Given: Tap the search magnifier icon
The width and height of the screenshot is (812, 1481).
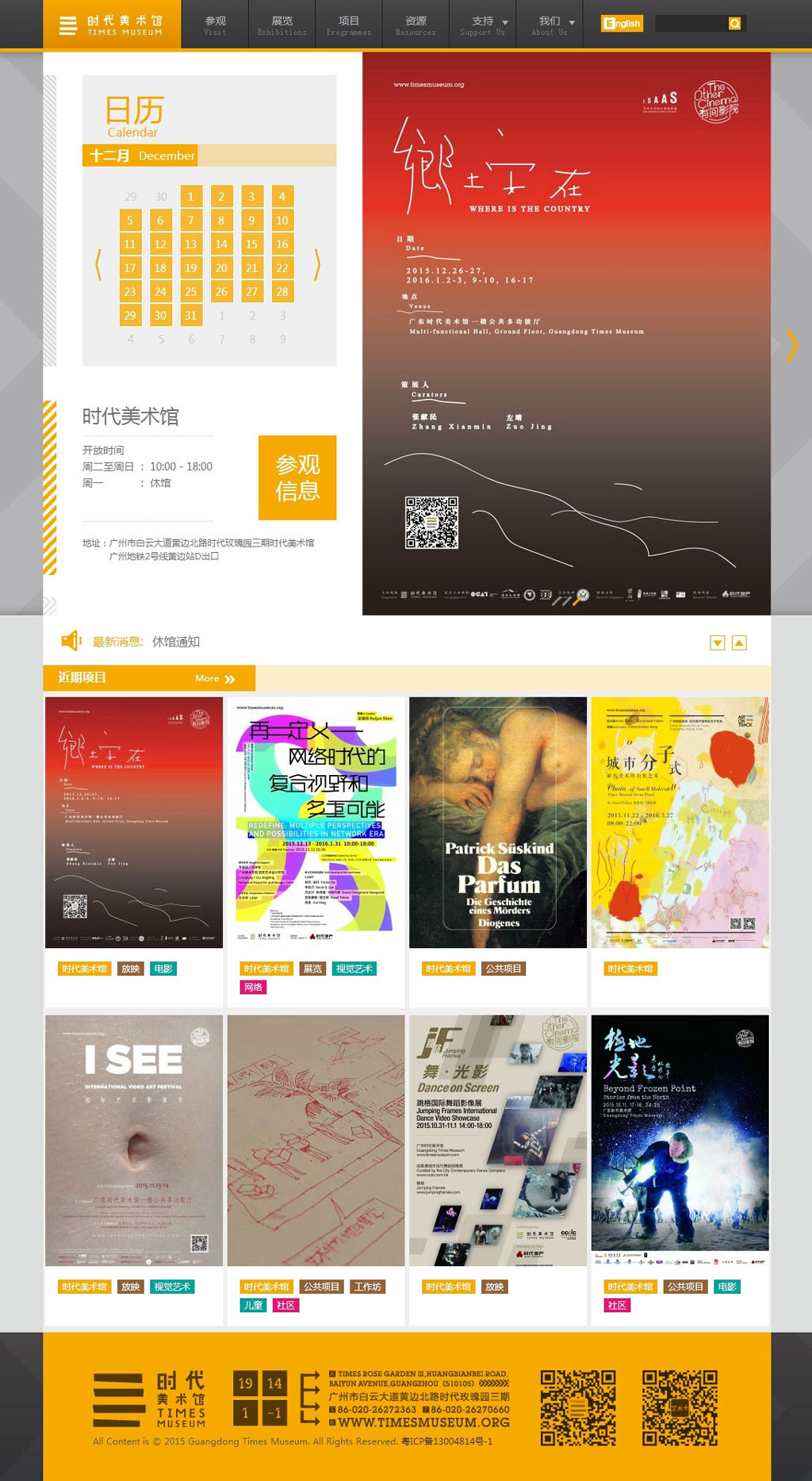Looking at the screenshot, I should 735,24.
